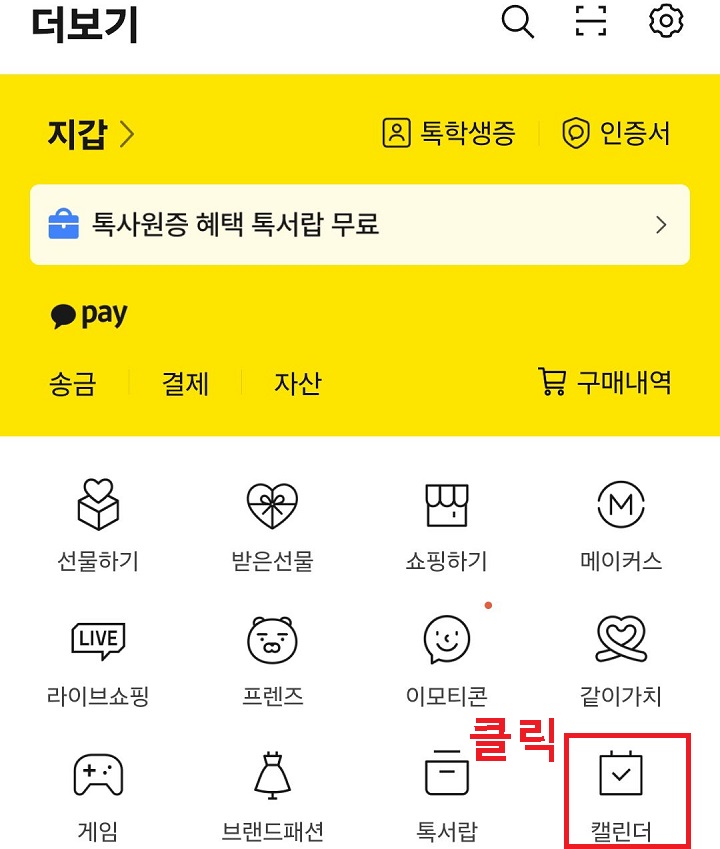
Task: Expand the 톡사원증 혜택 banner
Action: [x=360, y=225]
